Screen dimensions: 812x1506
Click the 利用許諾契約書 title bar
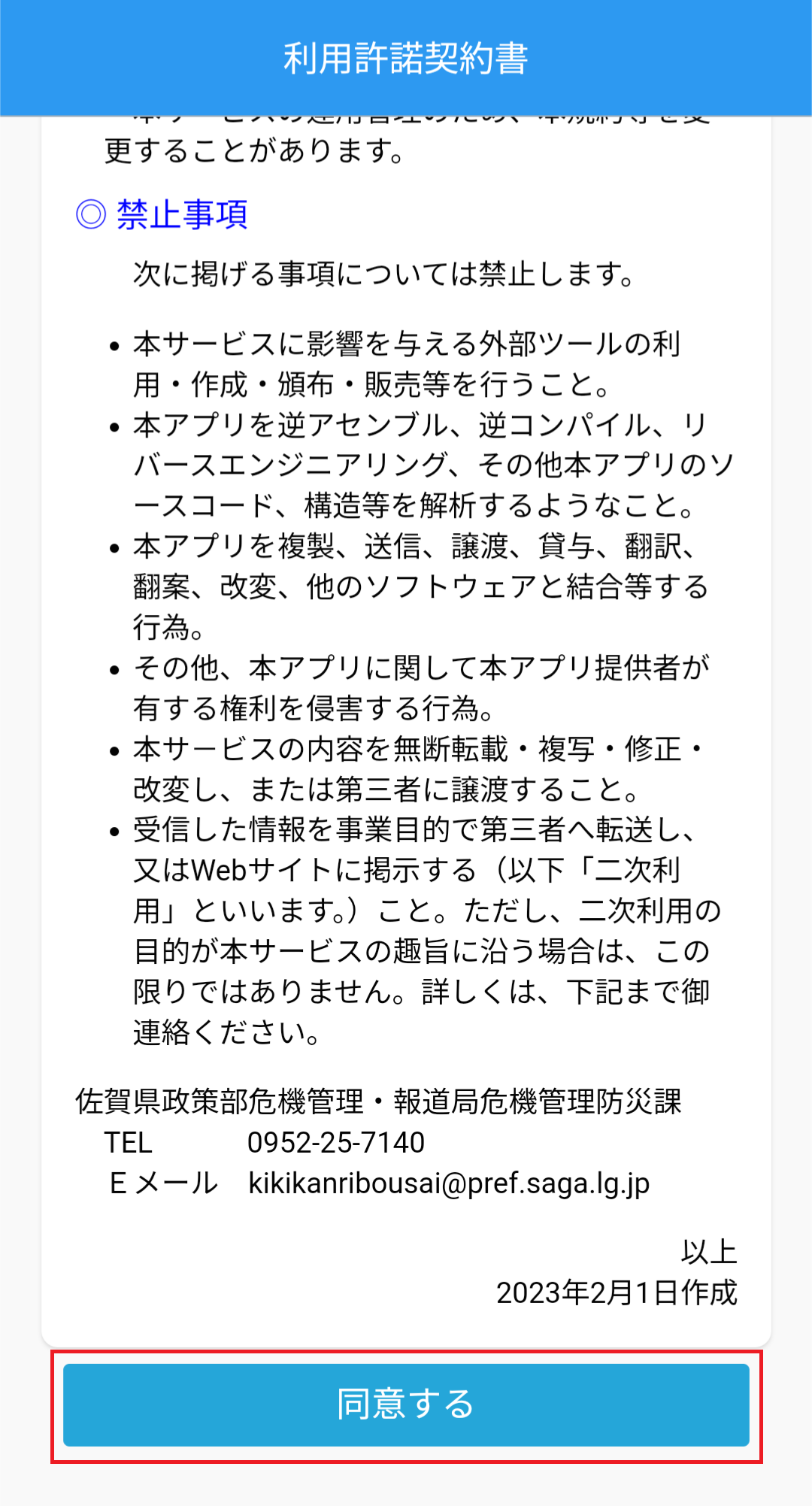(x=406, y=56)
